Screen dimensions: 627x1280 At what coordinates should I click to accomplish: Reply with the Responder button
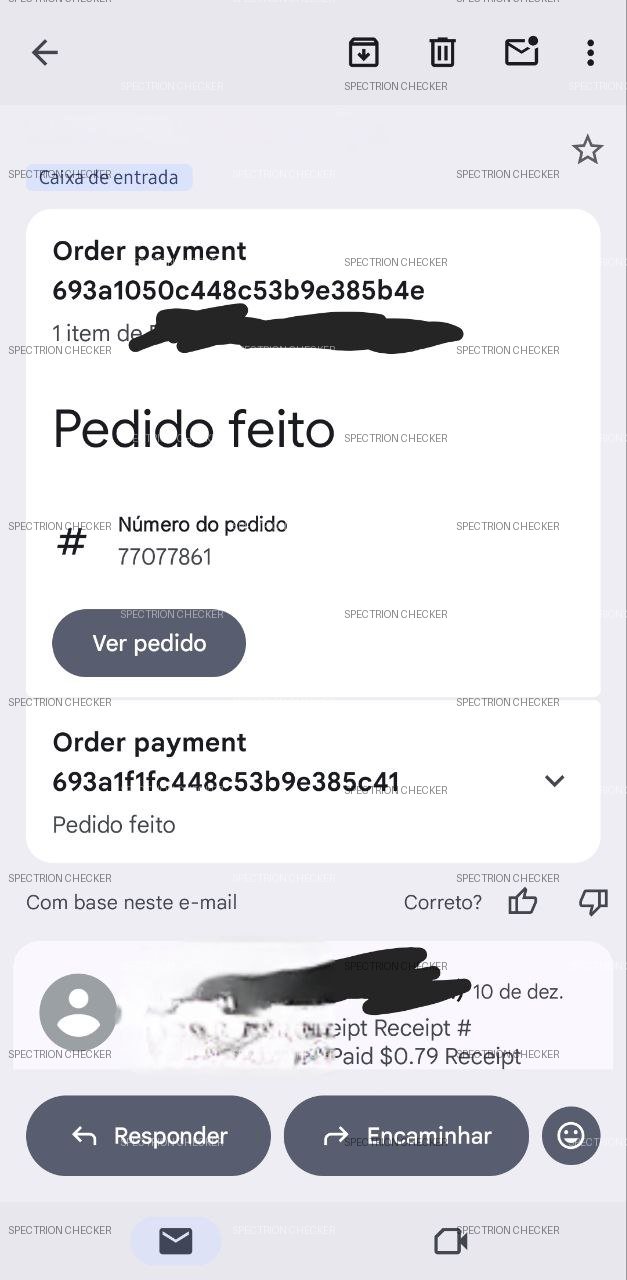coord(148,1136)
